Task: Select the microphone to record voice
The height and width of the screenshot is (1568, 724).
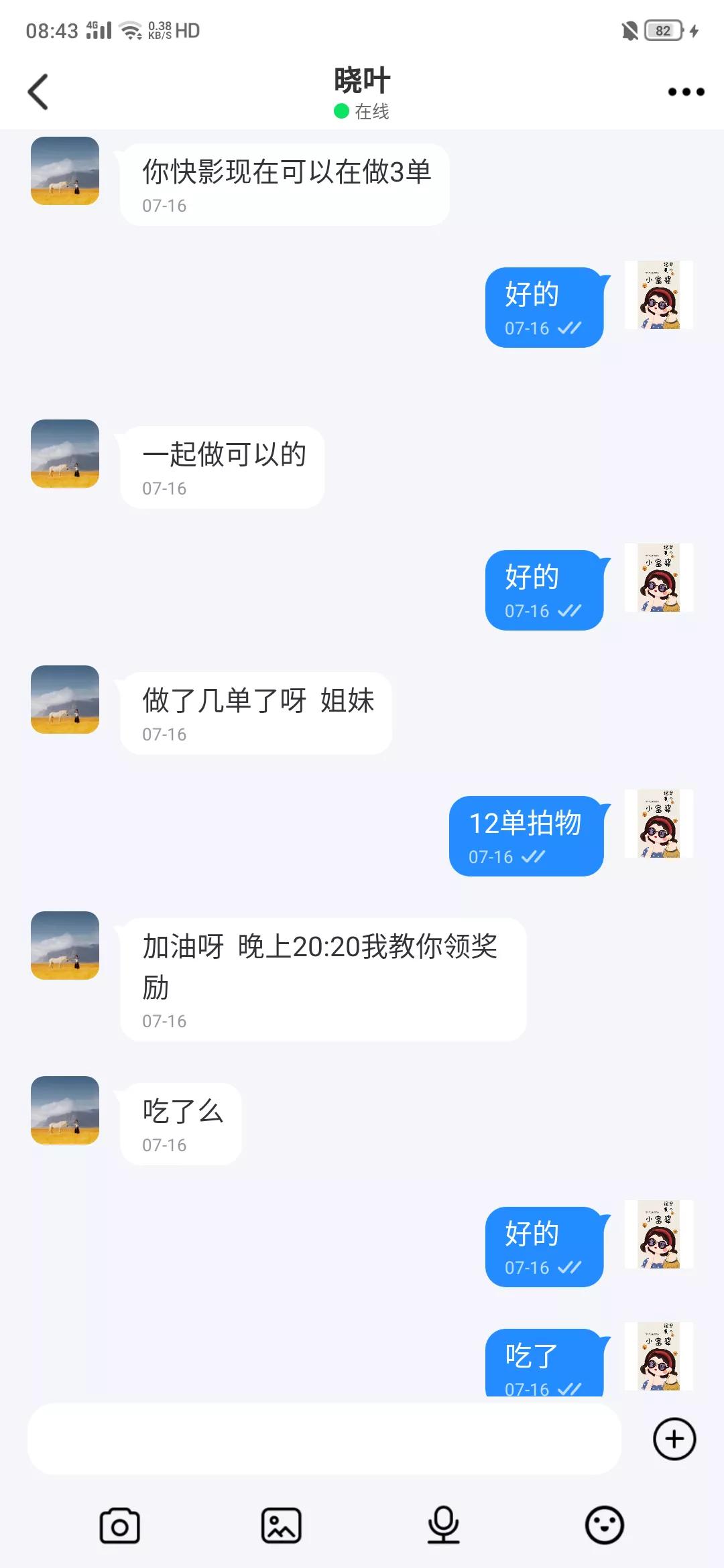Action: (x=442, y=1524)
